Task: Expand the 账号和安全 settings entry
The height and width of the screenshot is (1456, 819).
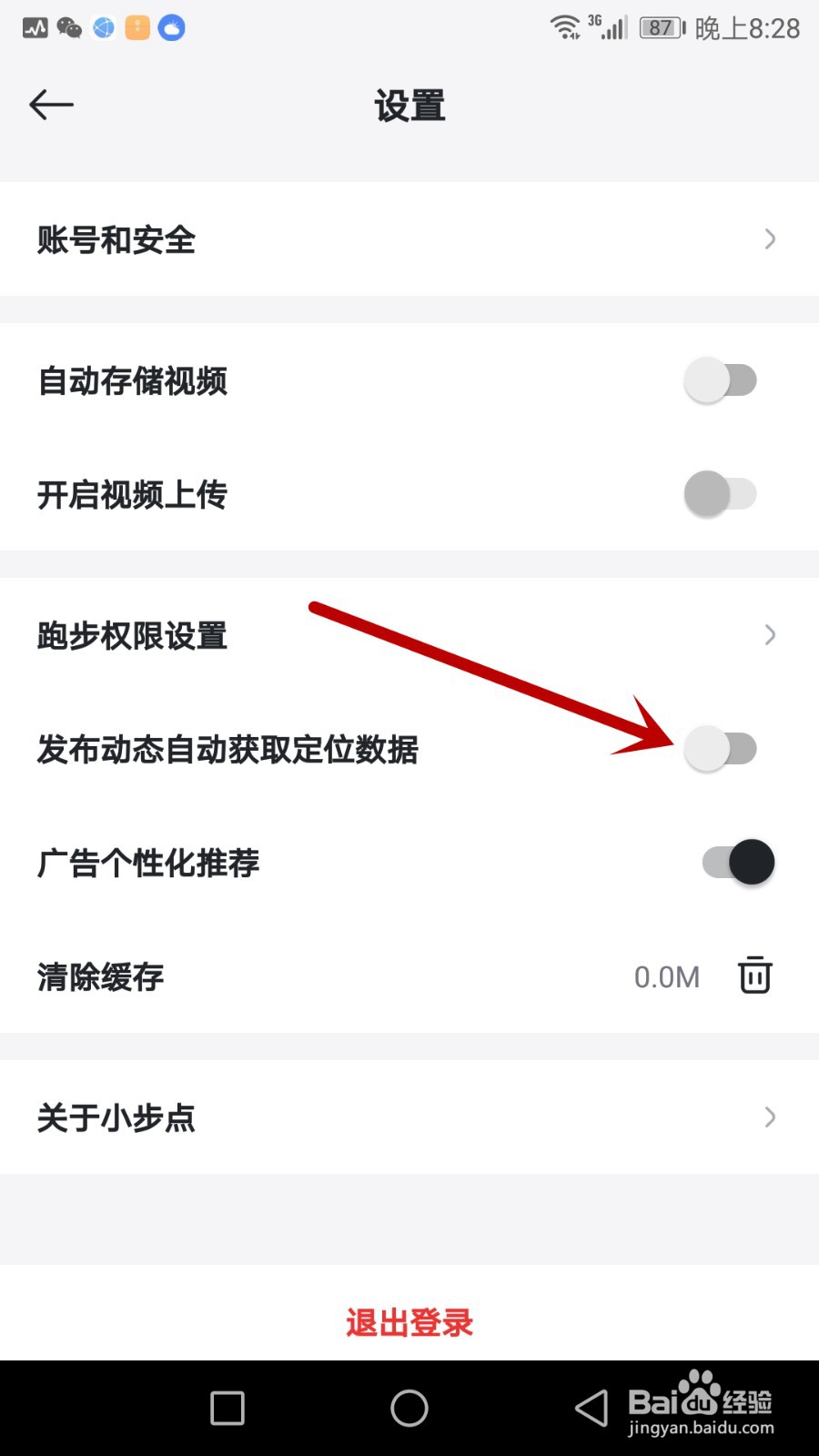Action: 409,239
